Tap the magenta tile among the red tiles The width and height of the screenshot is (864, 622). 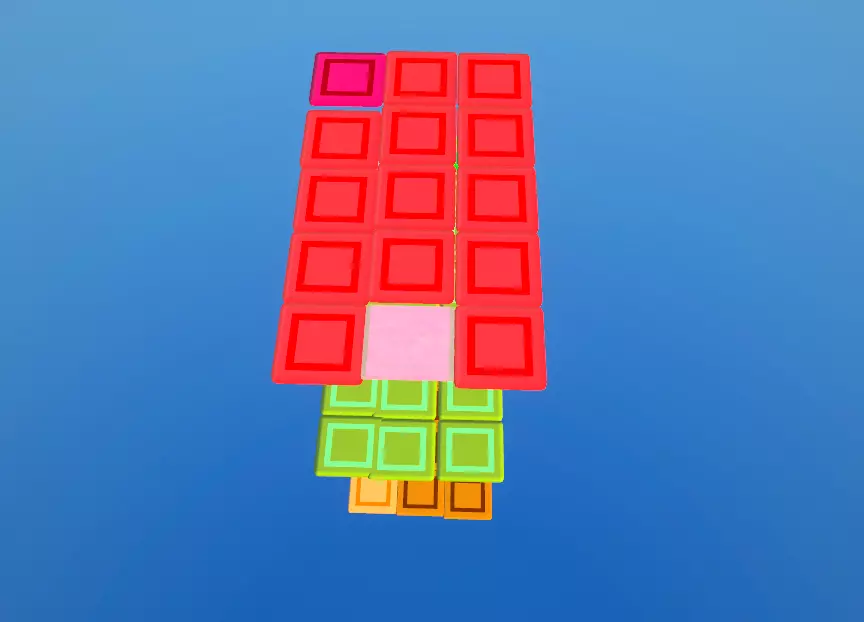347,79
